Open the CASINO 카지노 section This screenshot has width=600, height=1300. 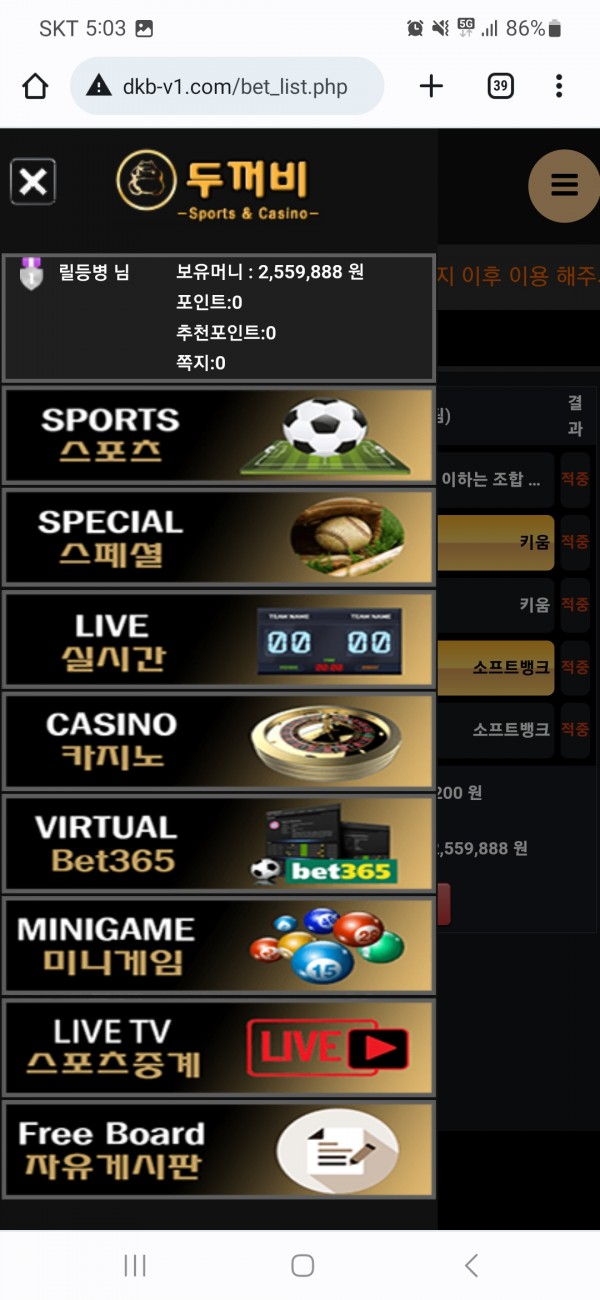point(218,742)
